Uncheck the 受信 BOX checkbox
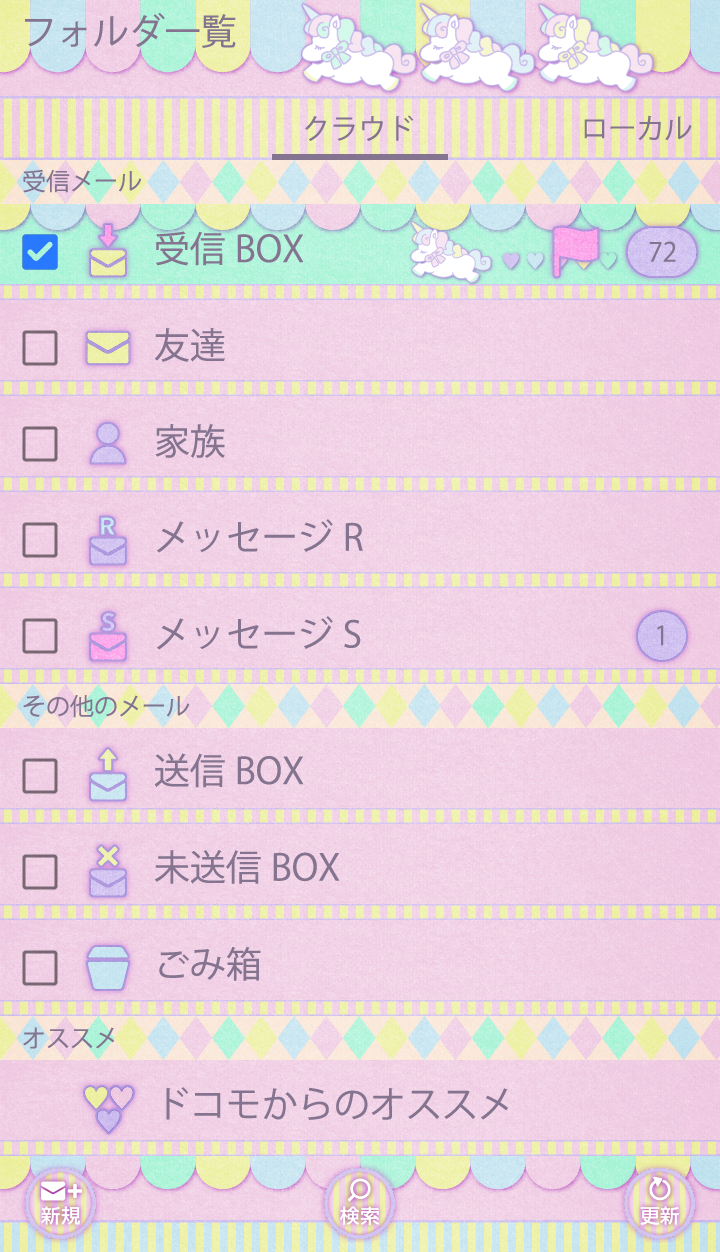 40,252
